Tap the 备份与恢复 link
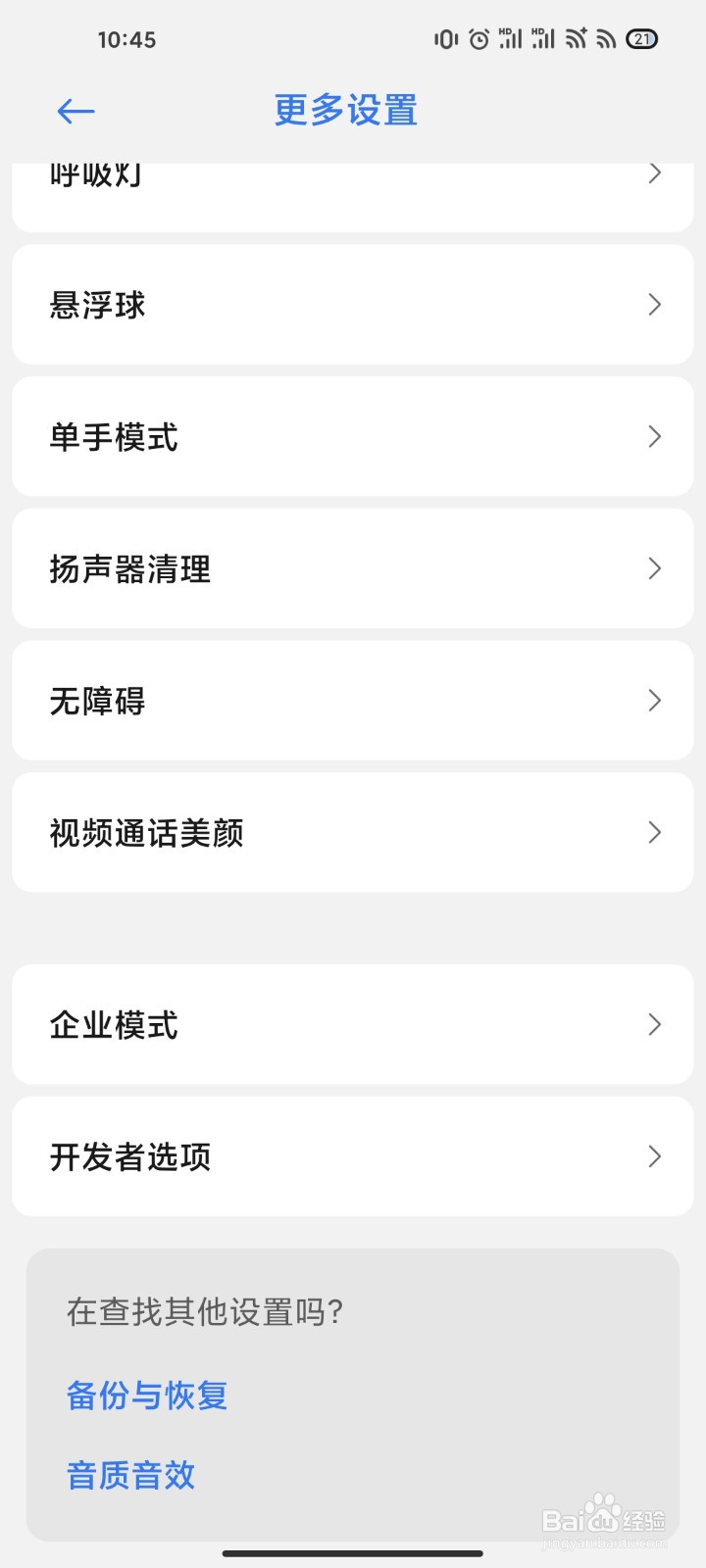Image resolution: width=706 pixels, height=1568 pixels. click(147, 1395)
